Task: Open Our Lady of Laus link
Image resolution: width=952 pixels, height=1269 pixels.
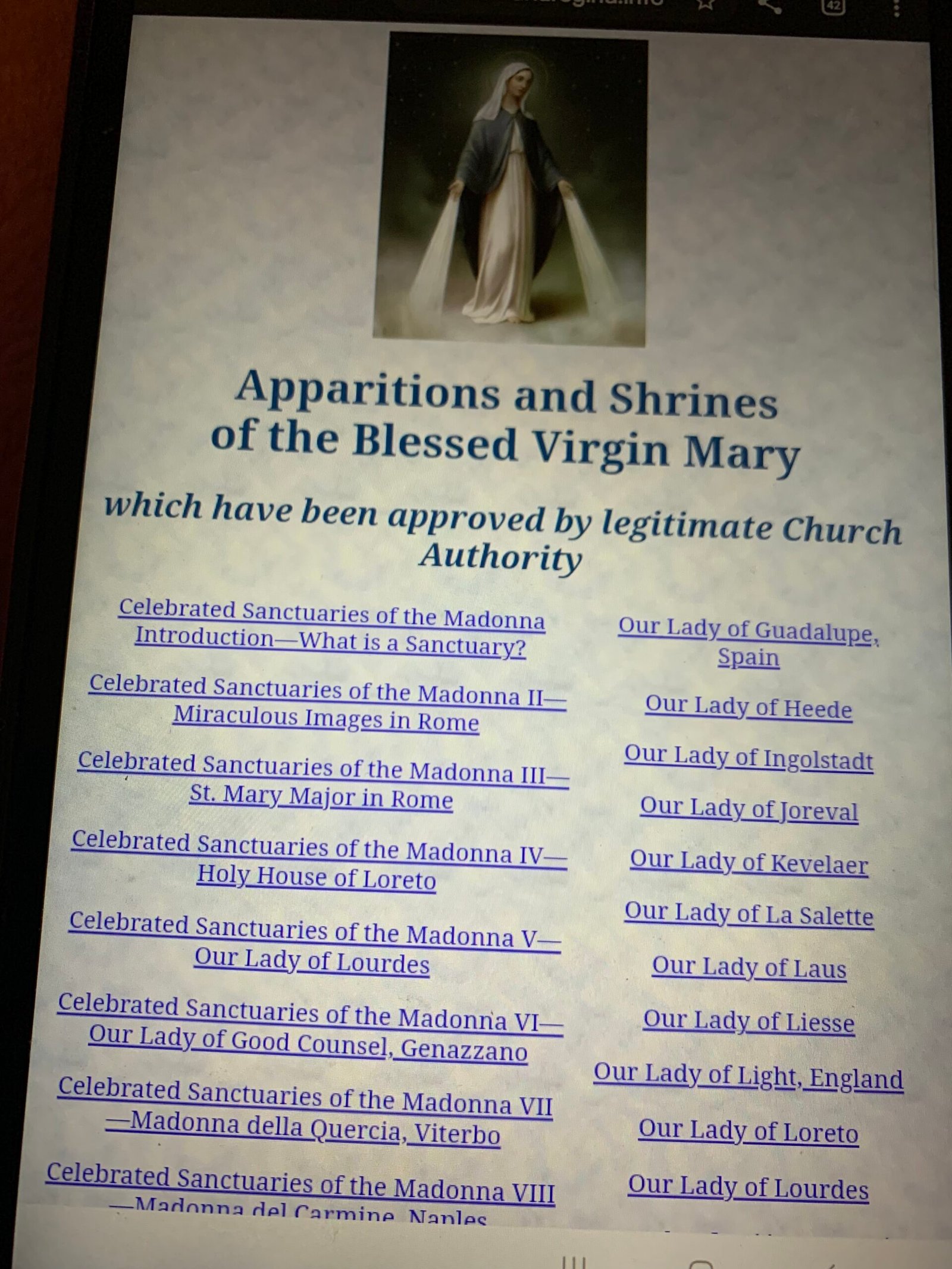Action: (x=749, y=968)
